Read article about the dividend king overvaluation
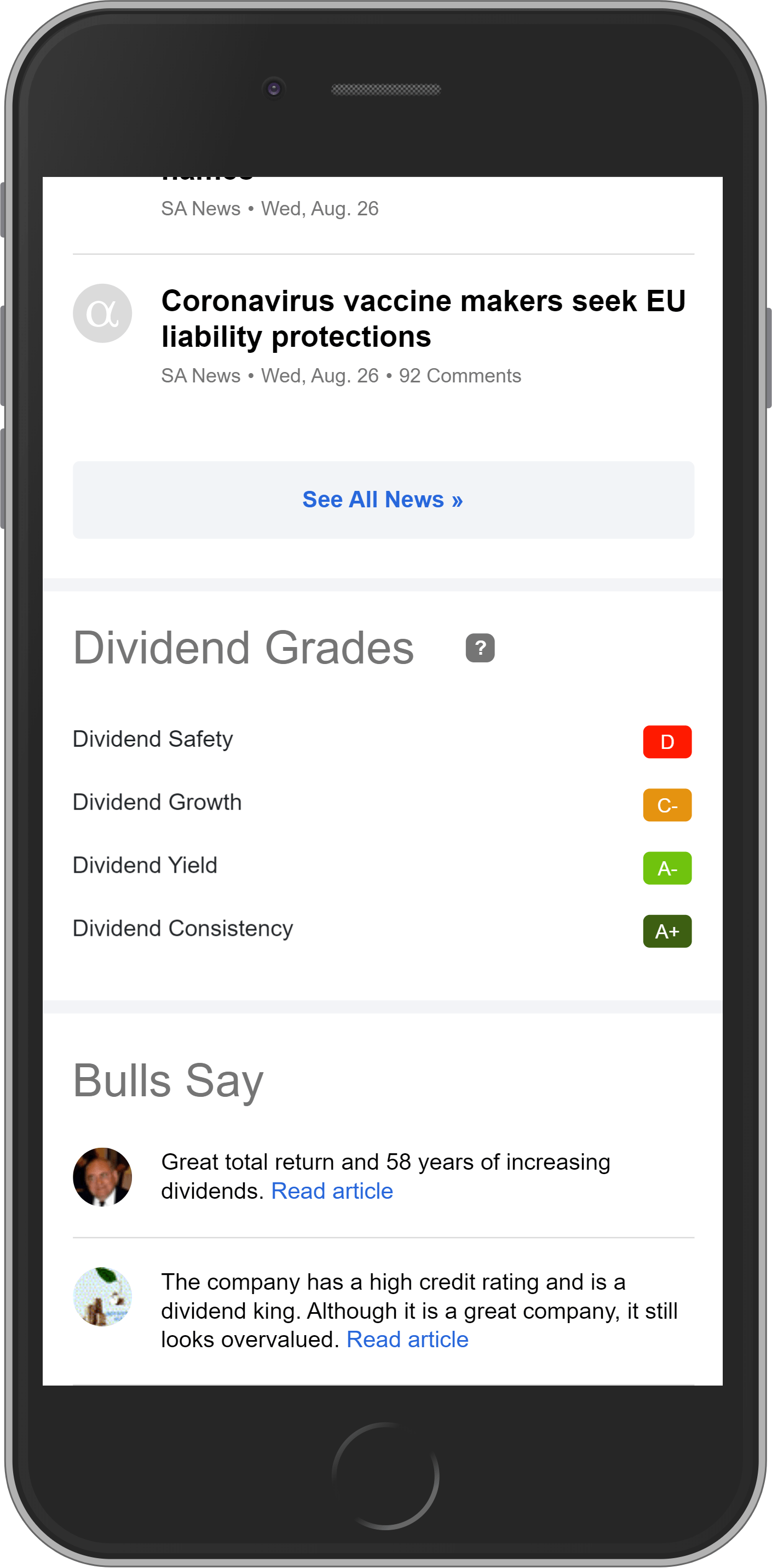 pos(407,1339)
